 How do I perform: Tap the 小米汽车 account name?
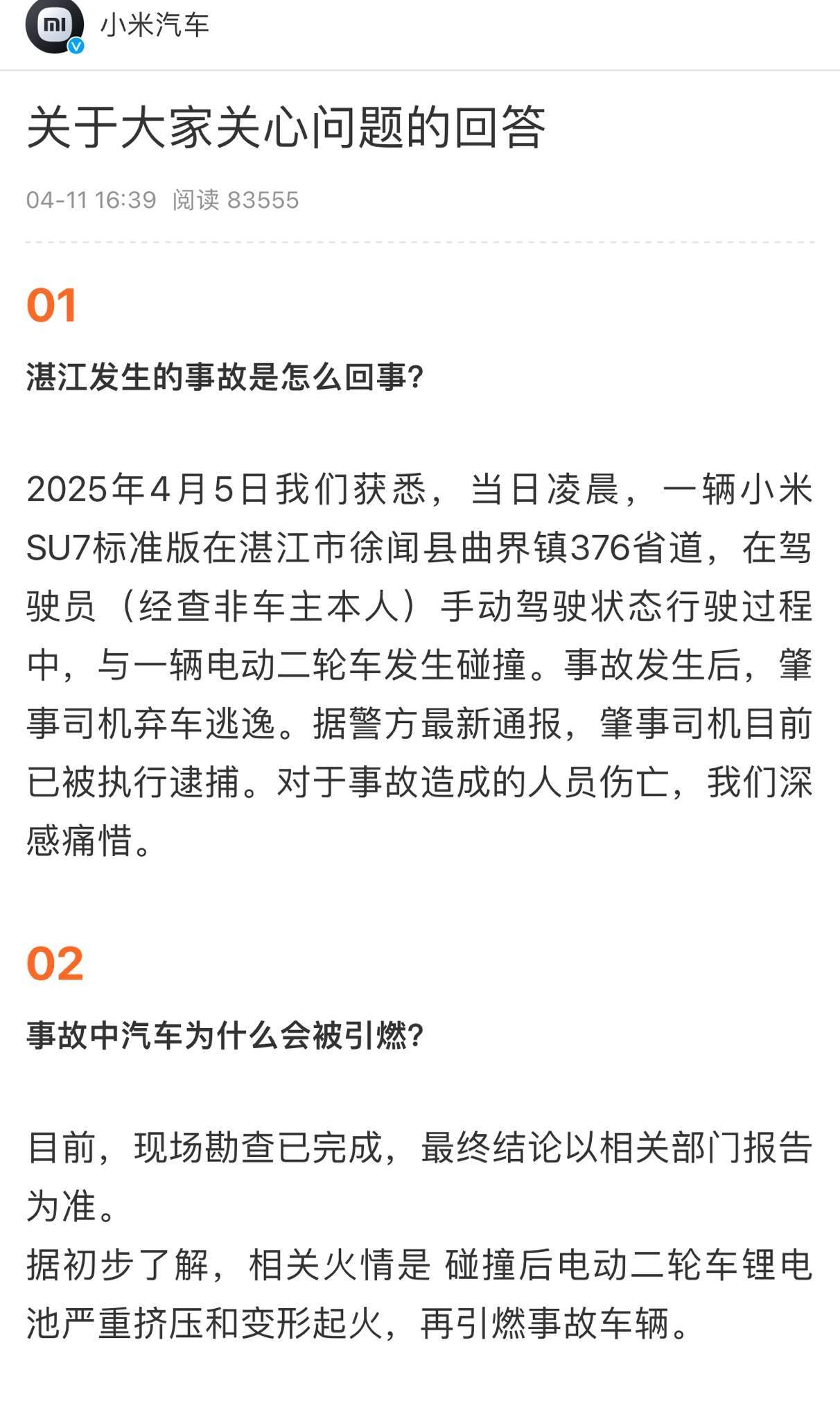(x=155, y=26)
